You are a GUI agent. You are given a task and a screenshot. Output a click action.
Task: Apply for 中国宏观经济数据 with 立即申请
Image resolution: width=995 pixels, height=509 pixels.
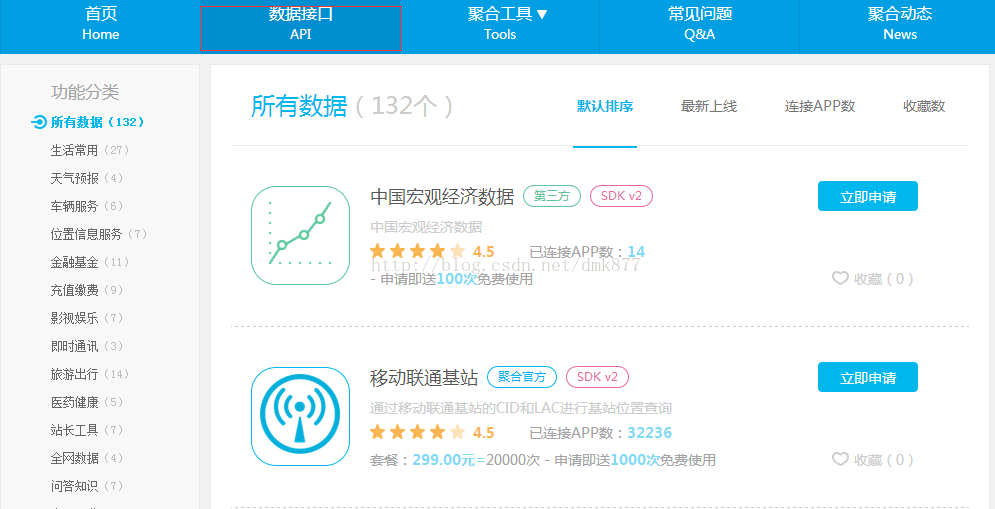pyautogui.click(x=867, y=197)
